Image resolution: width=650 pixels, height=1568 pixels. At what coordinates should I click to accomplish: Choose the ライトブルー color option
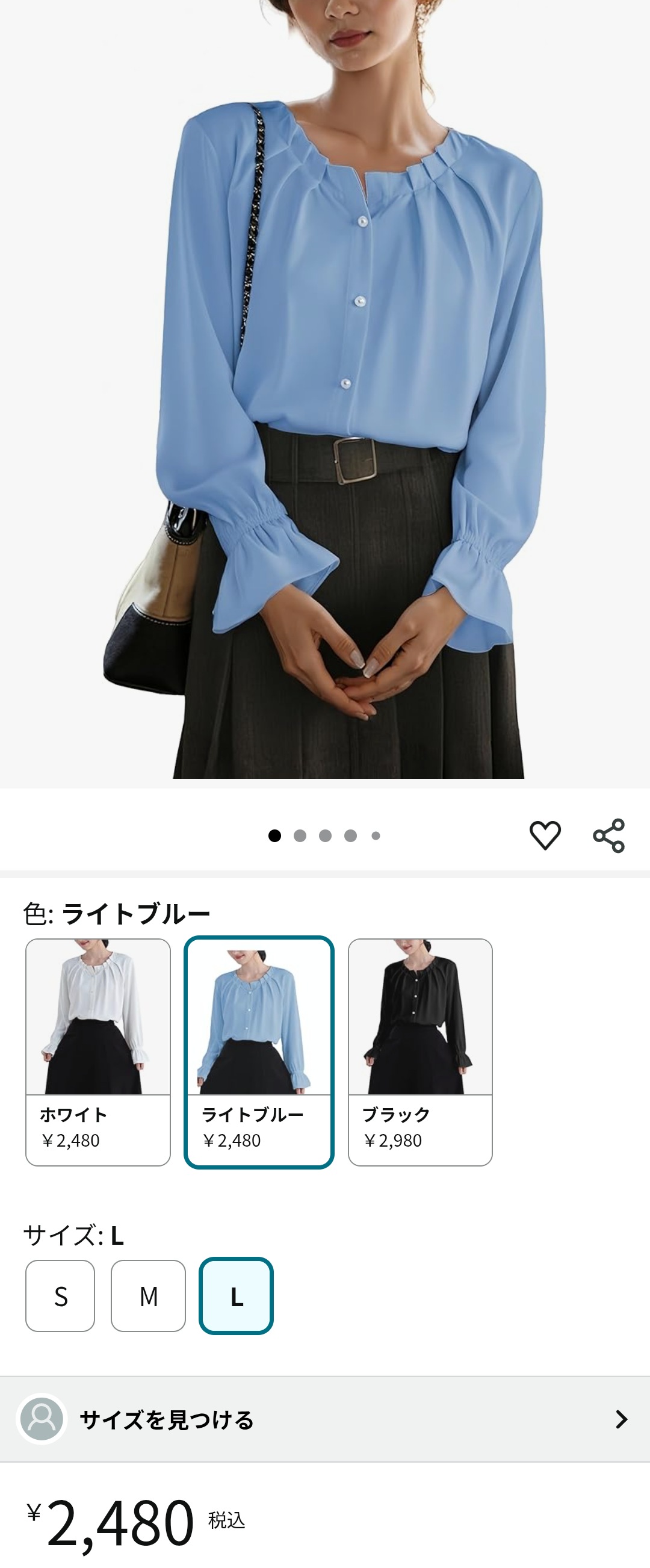click(259, 1052)
